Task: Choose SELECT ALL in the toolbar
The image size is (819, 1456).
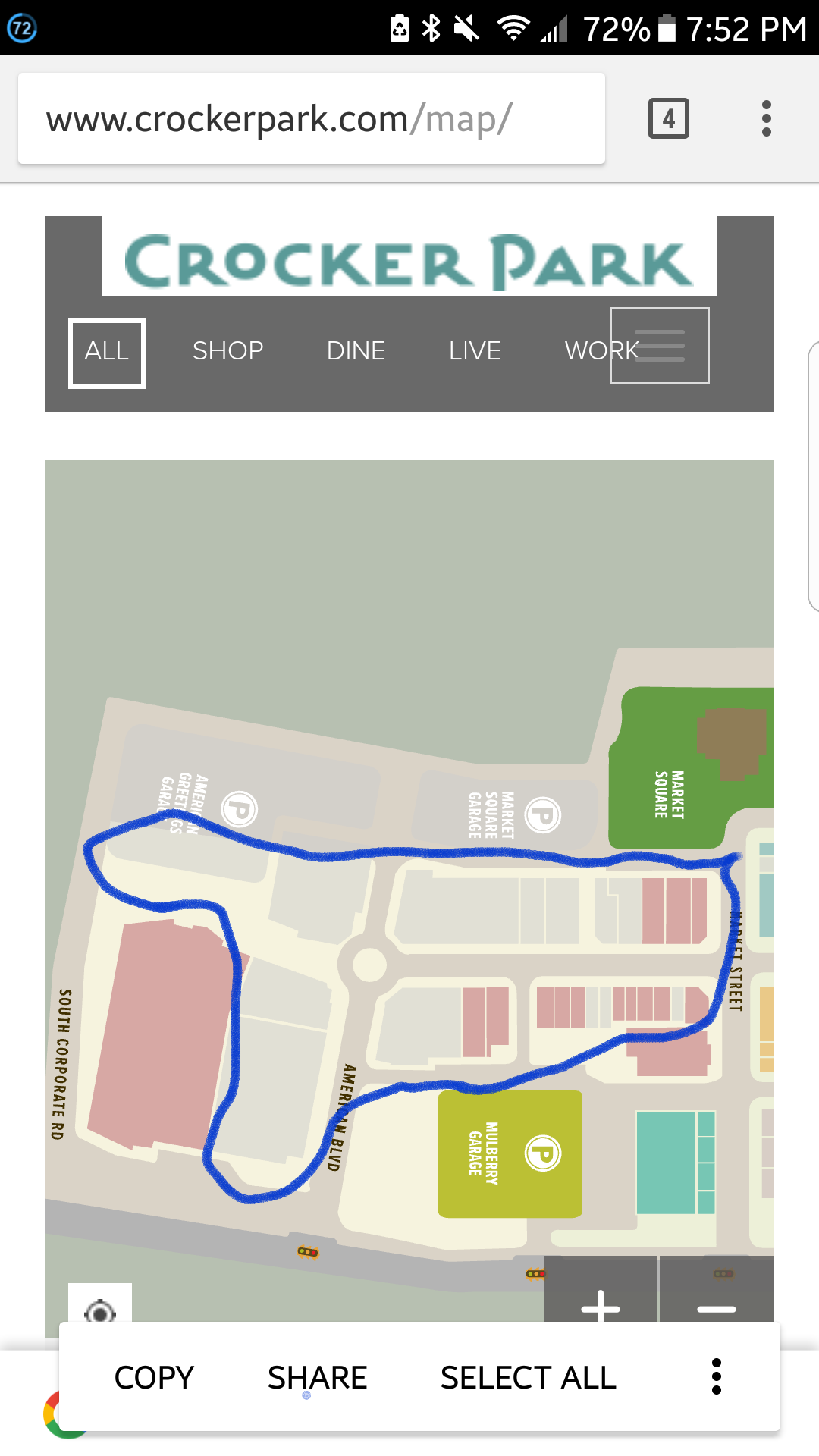Action: [x=528, y=1377]
